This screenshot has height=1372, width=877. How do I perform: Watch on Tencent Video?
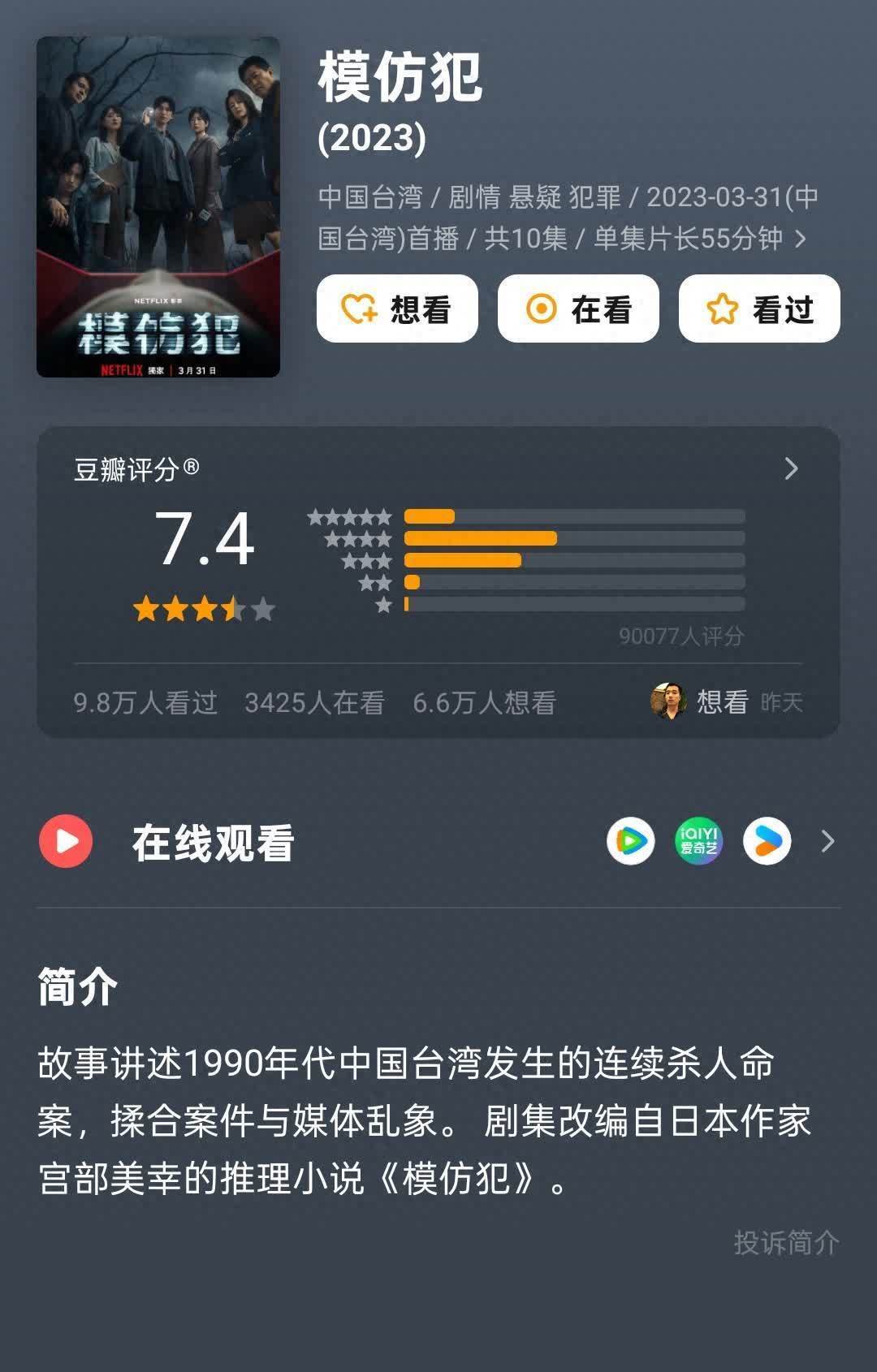point(631,841)
